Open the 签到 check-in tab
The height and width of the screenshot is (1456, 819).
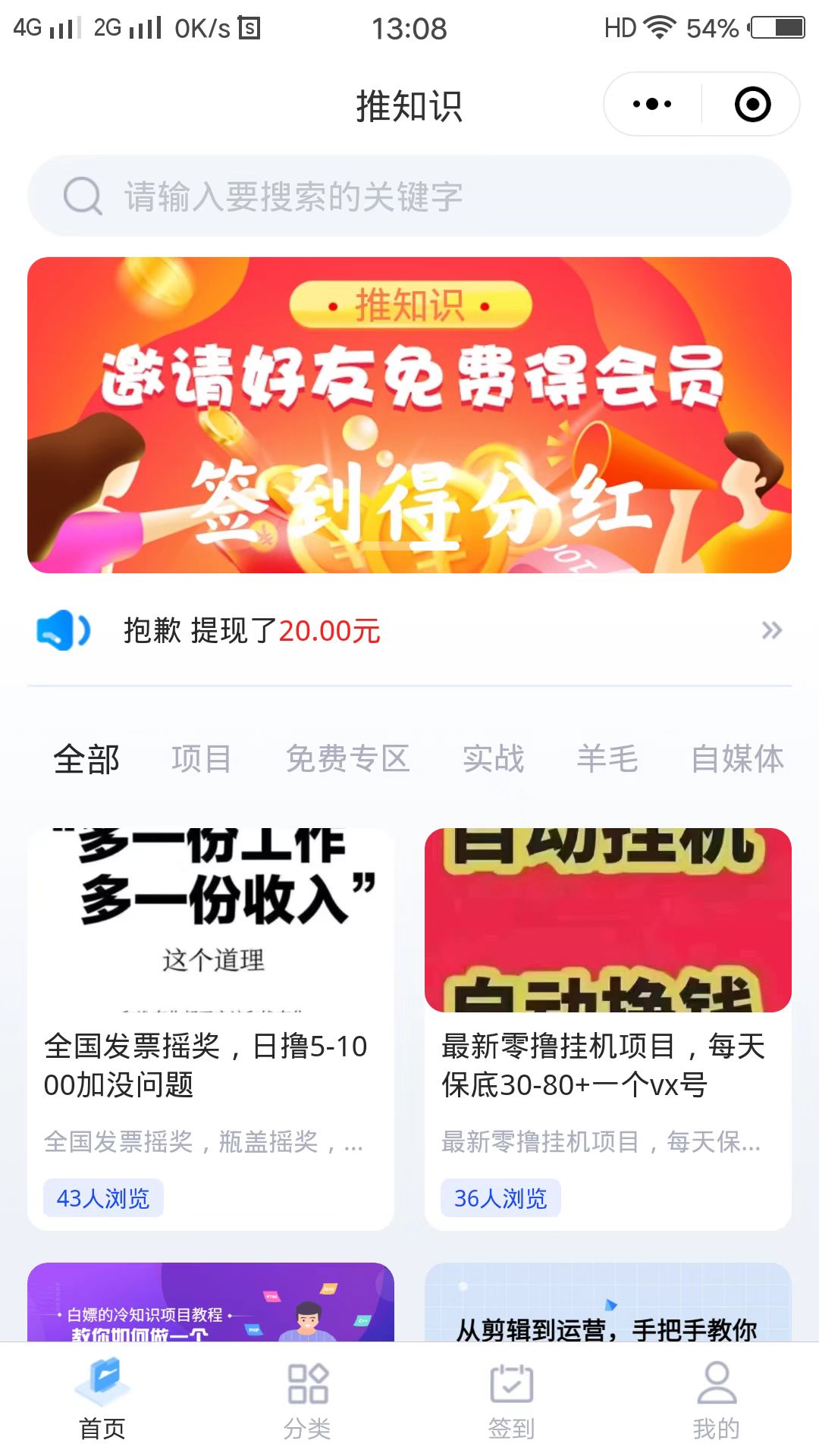[x=512, y=1400]
